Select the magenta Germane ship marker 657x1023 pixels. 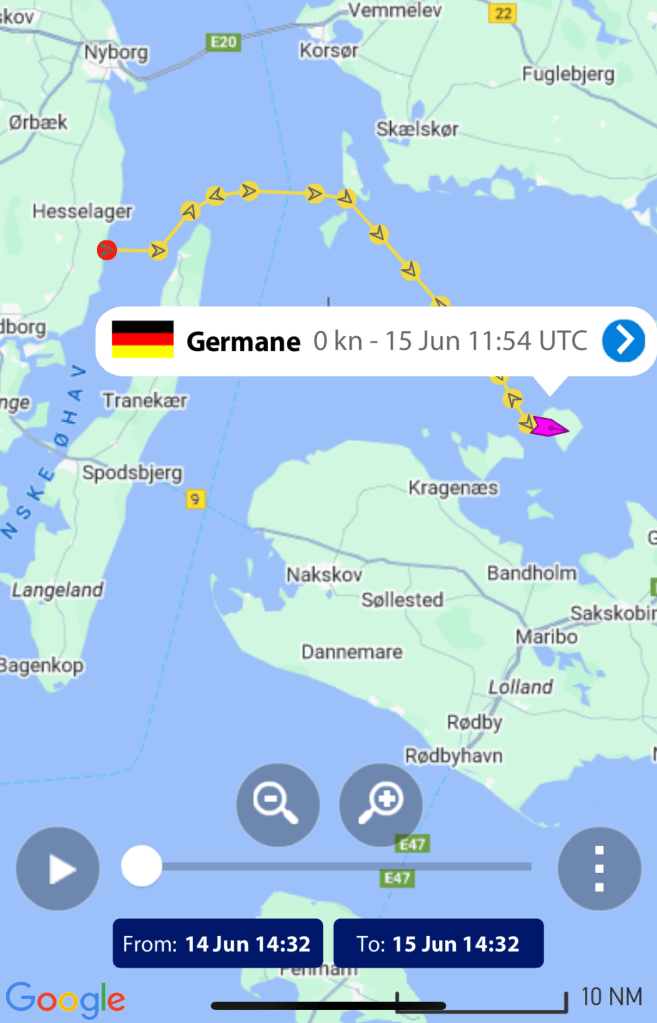[549, 427]
